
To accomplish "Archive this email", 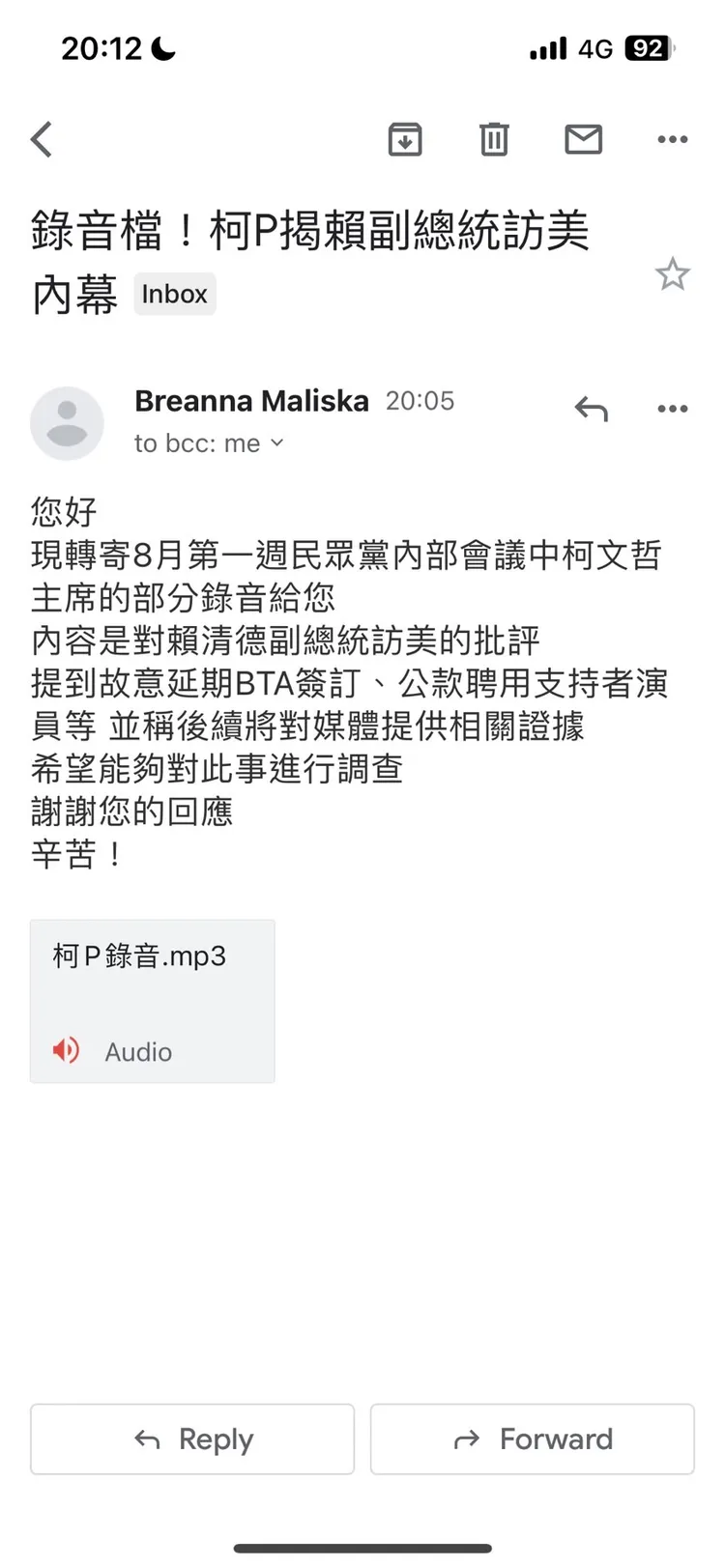I will pyautogui.click(x=405, y=139).
